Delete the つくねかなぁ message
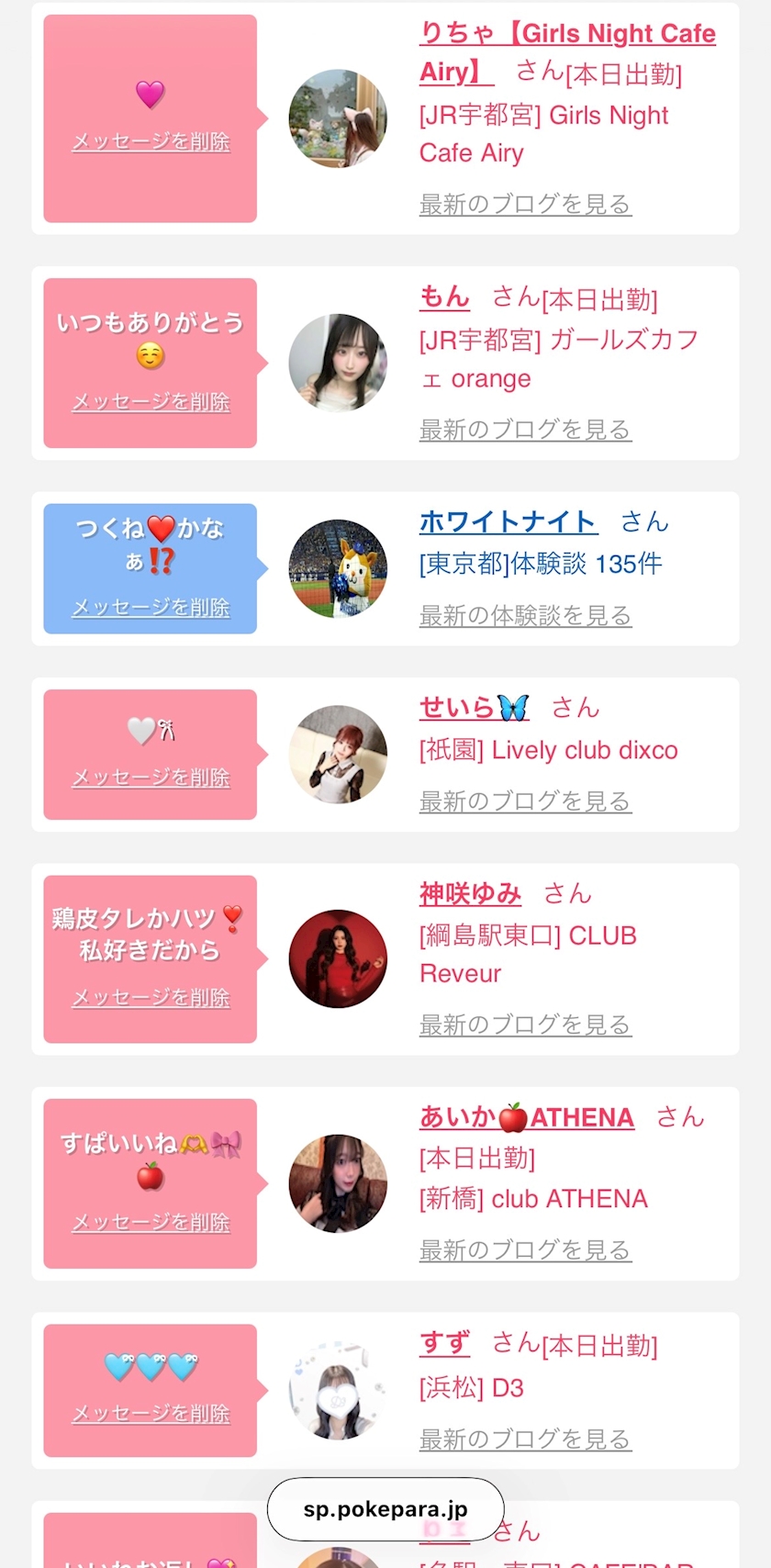Viewport: 771px width, 1568px height. [151, 608]
